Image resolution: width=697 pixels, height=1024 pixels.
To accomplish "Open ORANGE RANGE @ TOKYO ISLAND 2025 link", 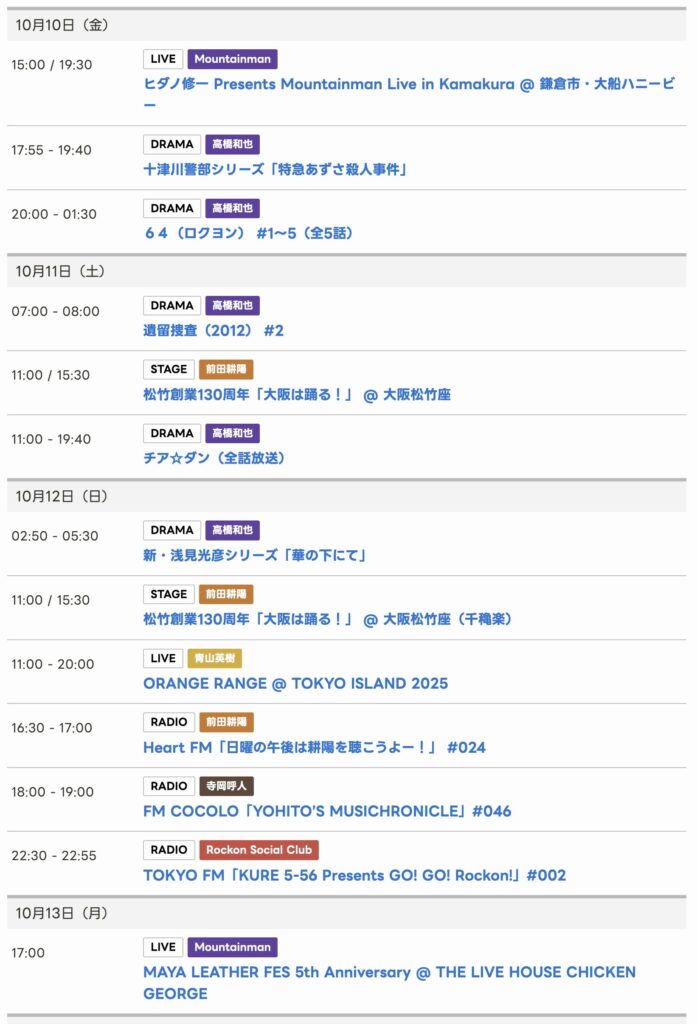I will pos(295,683).
